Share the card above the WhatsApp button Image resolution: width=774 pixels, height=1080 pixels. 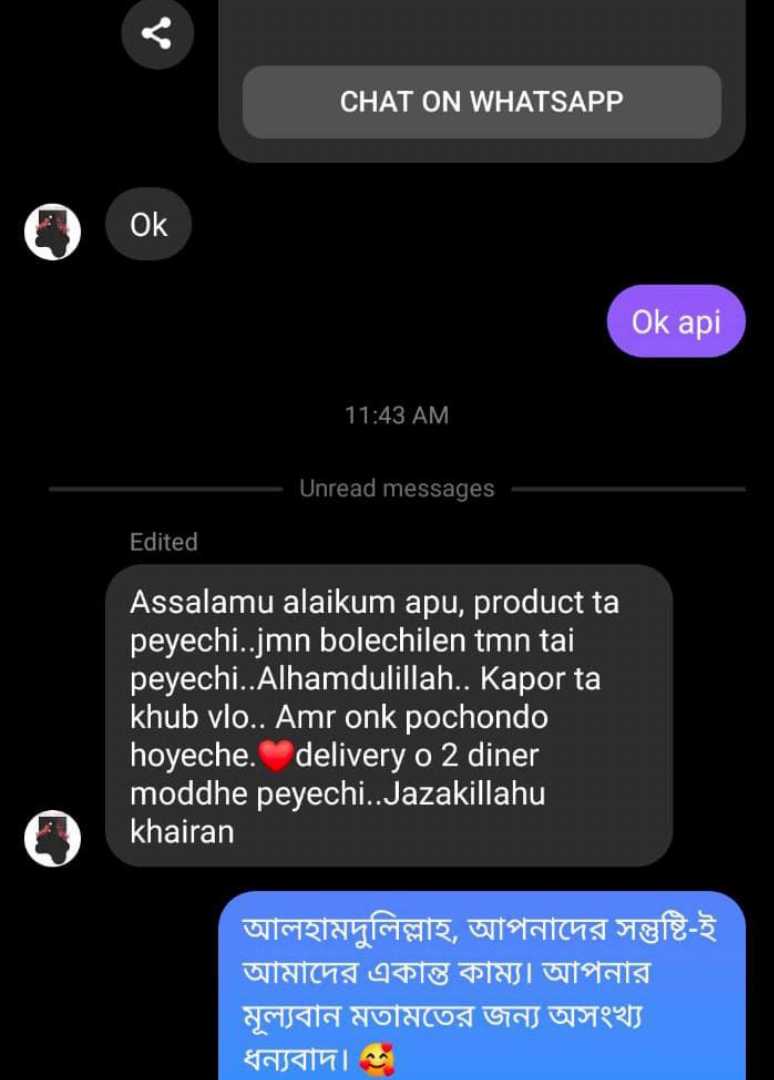155,34
